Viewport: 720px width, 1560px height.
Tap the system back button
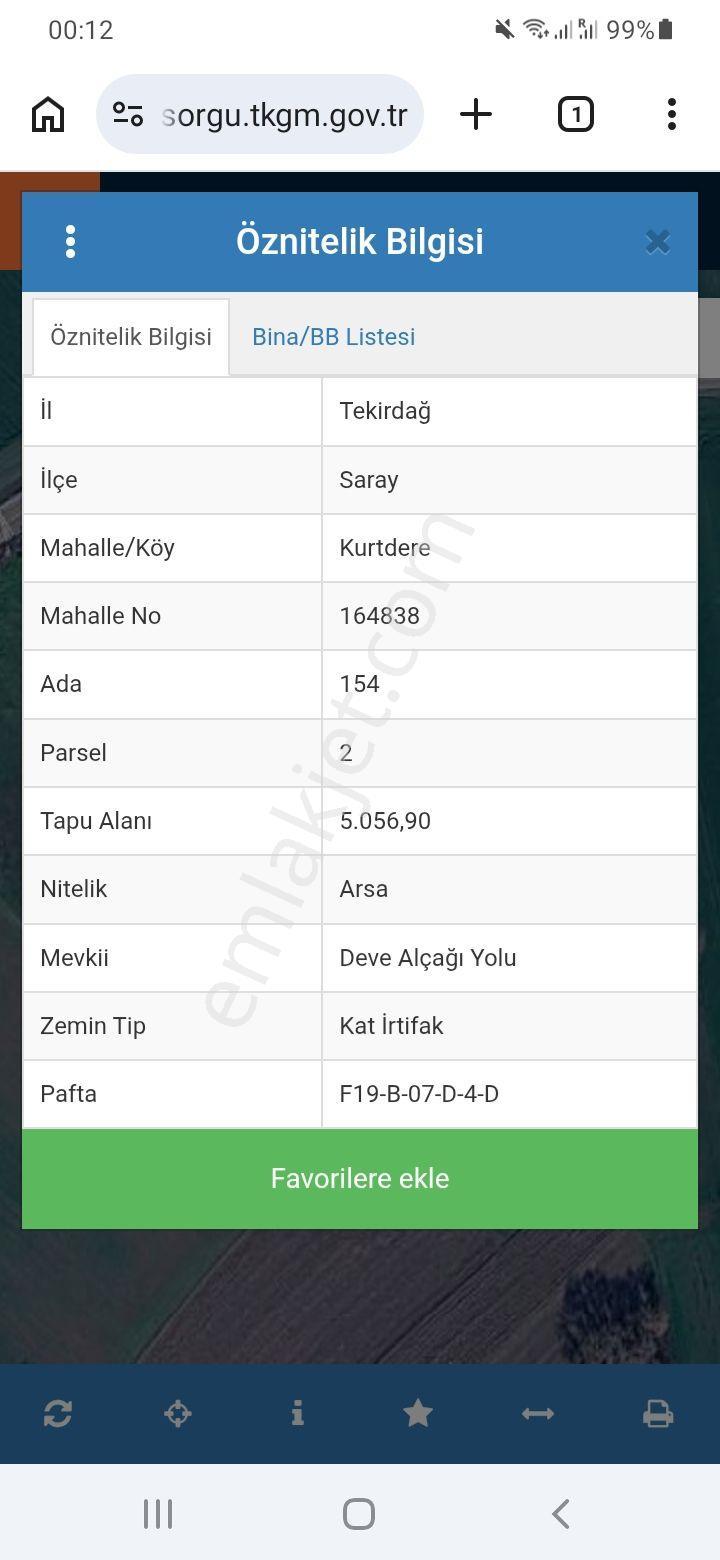click(x=561, y=1514)
